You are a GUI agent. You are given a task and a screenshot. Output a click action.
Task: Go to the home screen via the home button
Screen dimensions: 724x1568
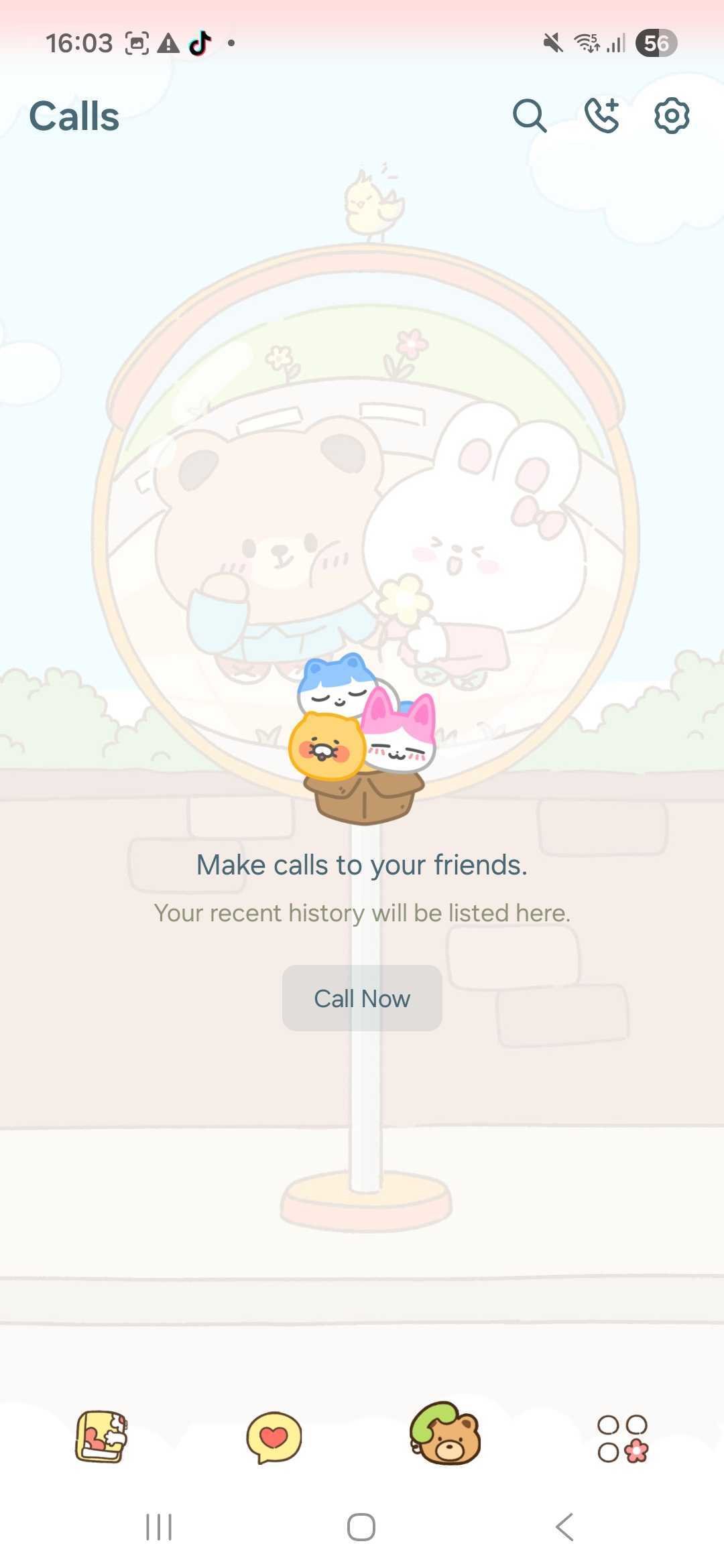[361, 1527]
